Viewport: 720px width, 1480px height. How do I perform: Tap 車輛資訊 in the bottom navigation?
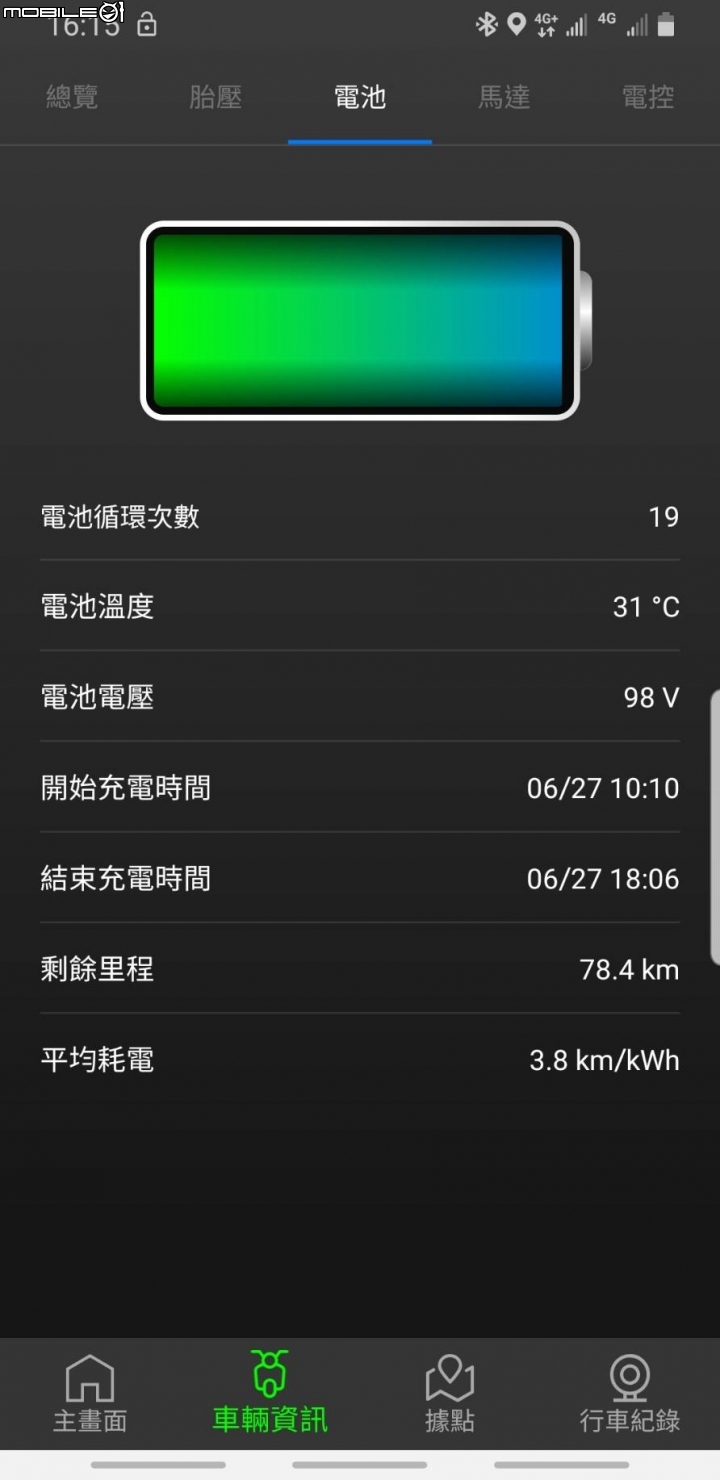coord(270,1393)
